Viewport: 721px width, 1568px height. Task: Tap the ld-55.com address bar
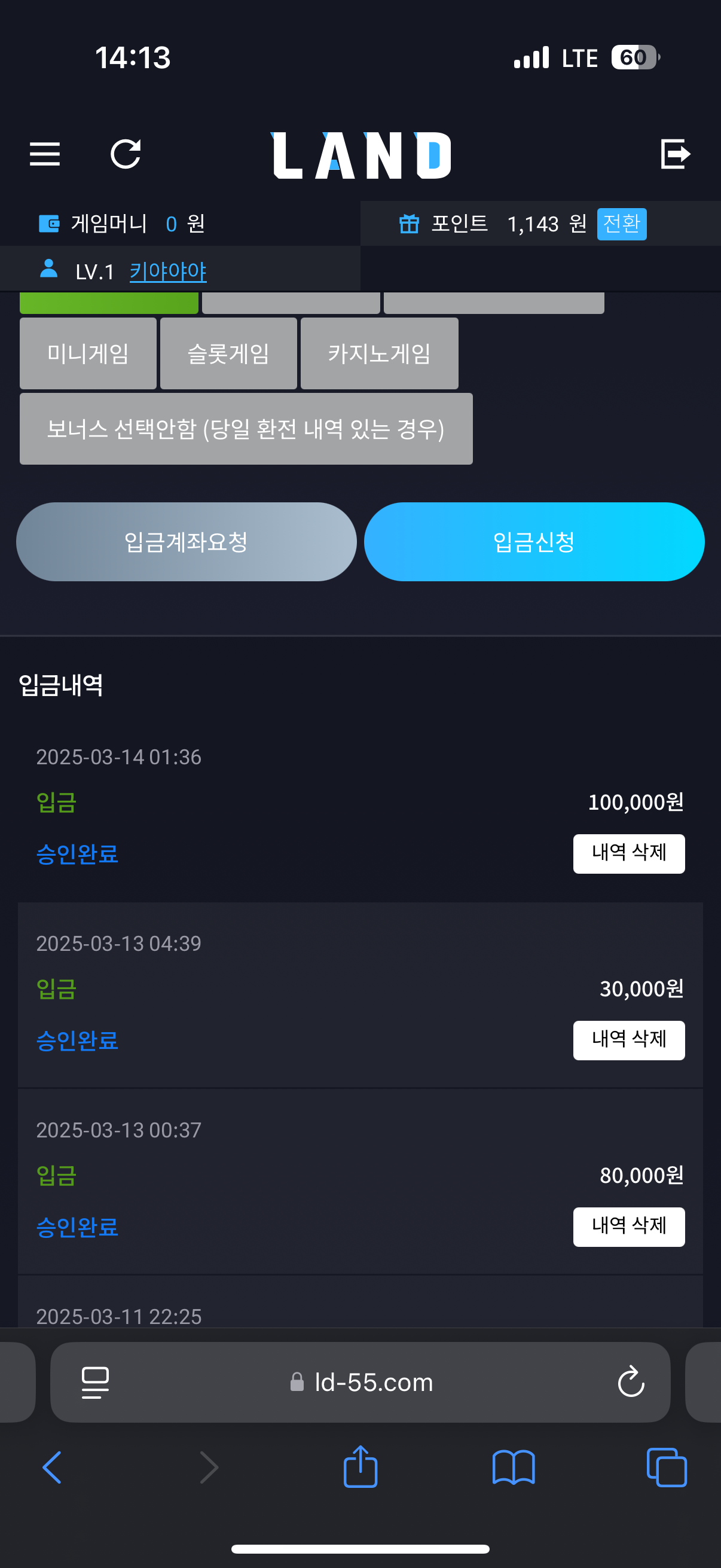362,1383
